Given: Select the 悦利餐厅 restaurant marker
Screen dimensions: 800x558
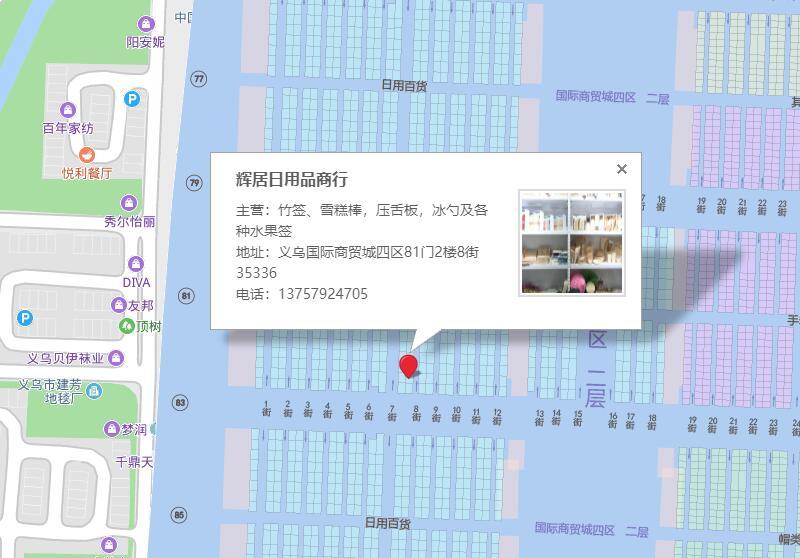Looking at the screenshot, I should click(x=87, y=155).
